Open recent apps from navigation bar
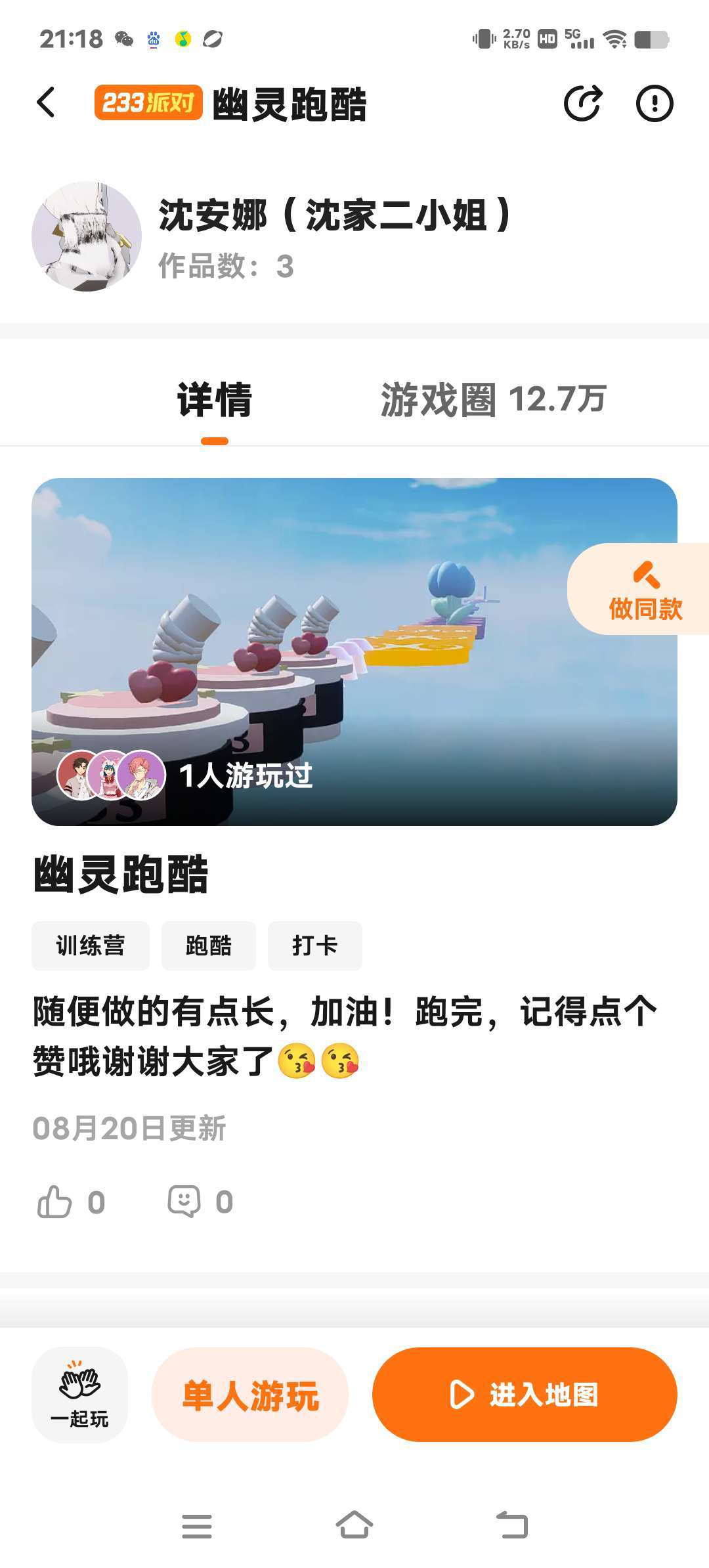 tap(197, 1526)
